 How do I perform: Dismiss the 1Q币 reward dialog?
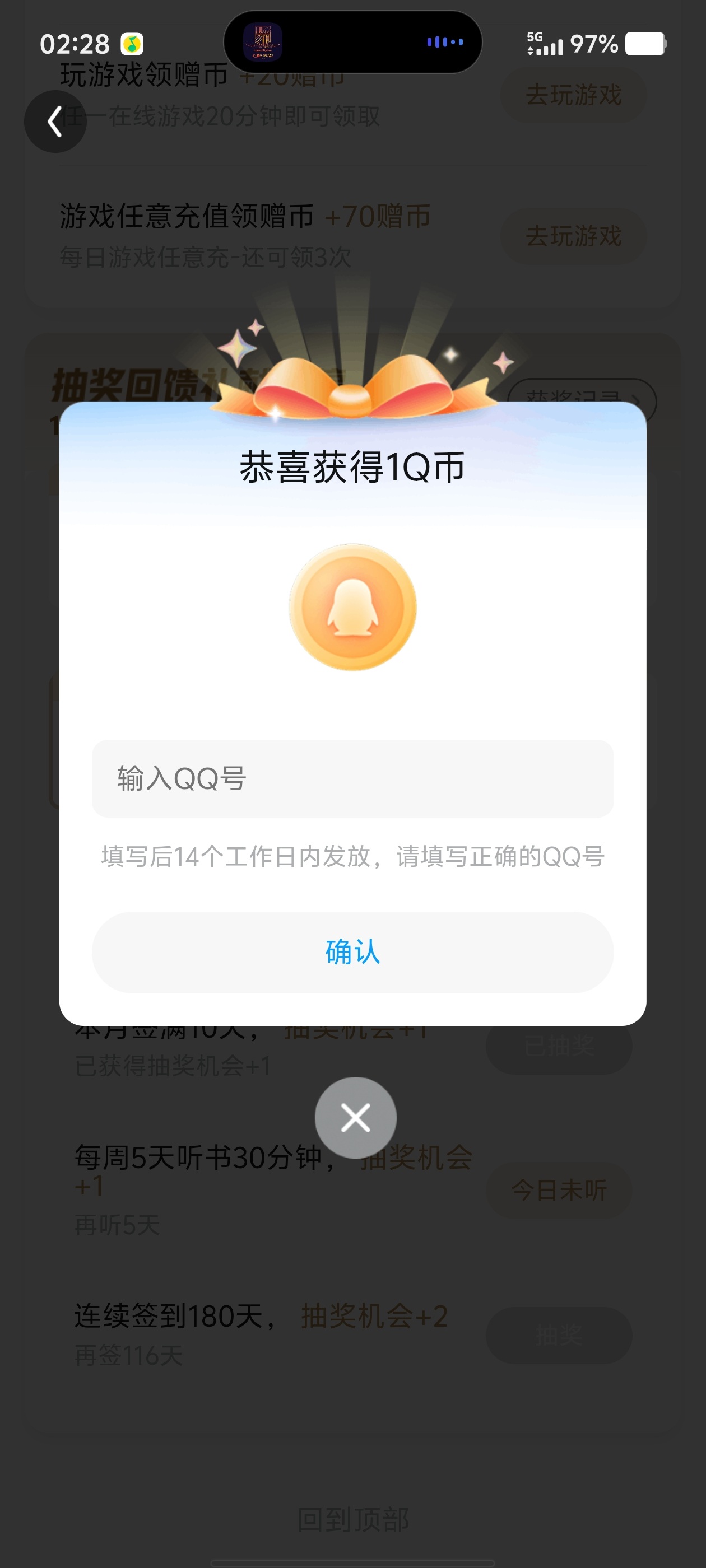coord(355,1118)
